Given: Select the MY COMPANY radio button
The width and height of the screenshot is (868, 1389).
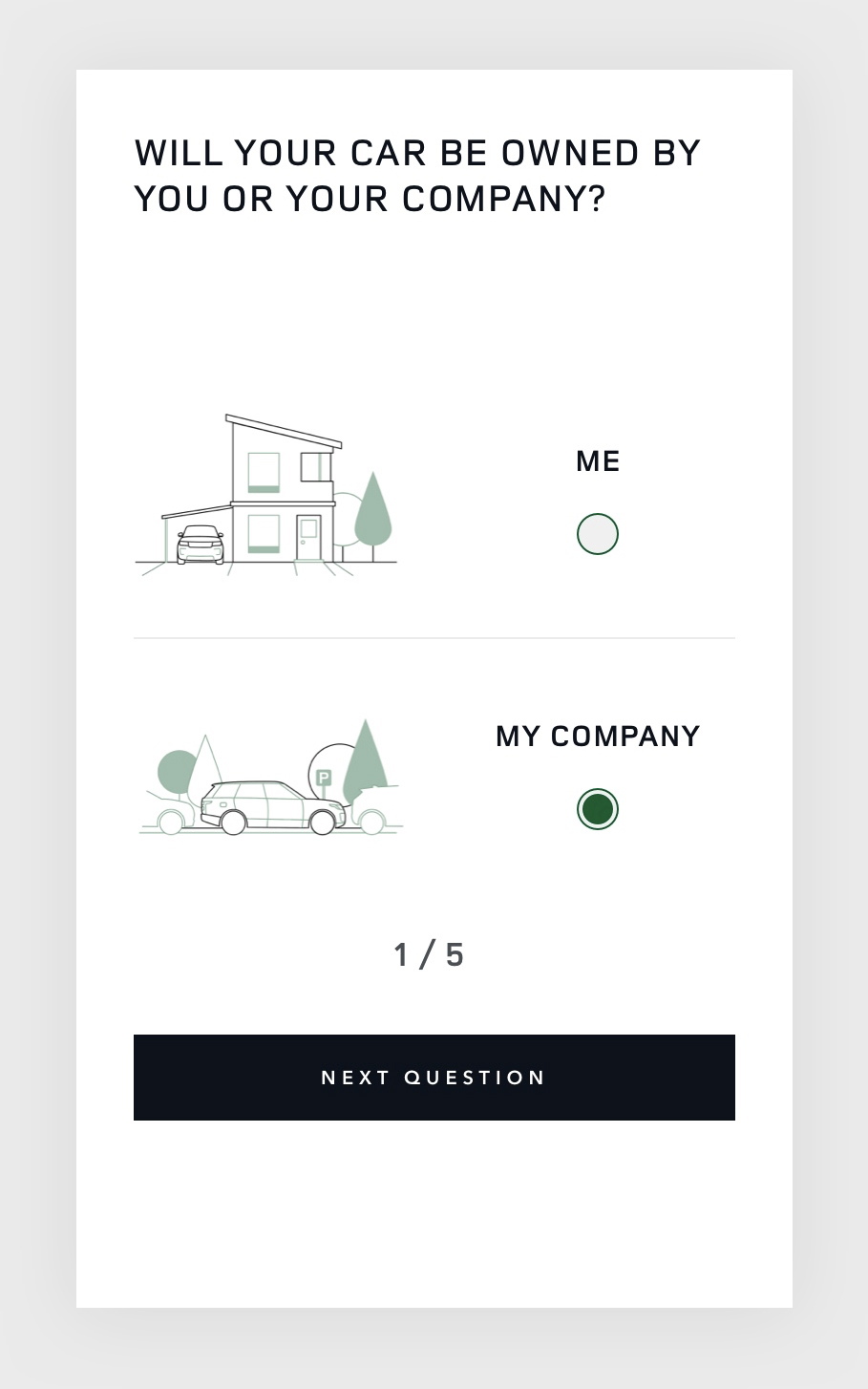Looking at the screenshot, I should (598, 809).
